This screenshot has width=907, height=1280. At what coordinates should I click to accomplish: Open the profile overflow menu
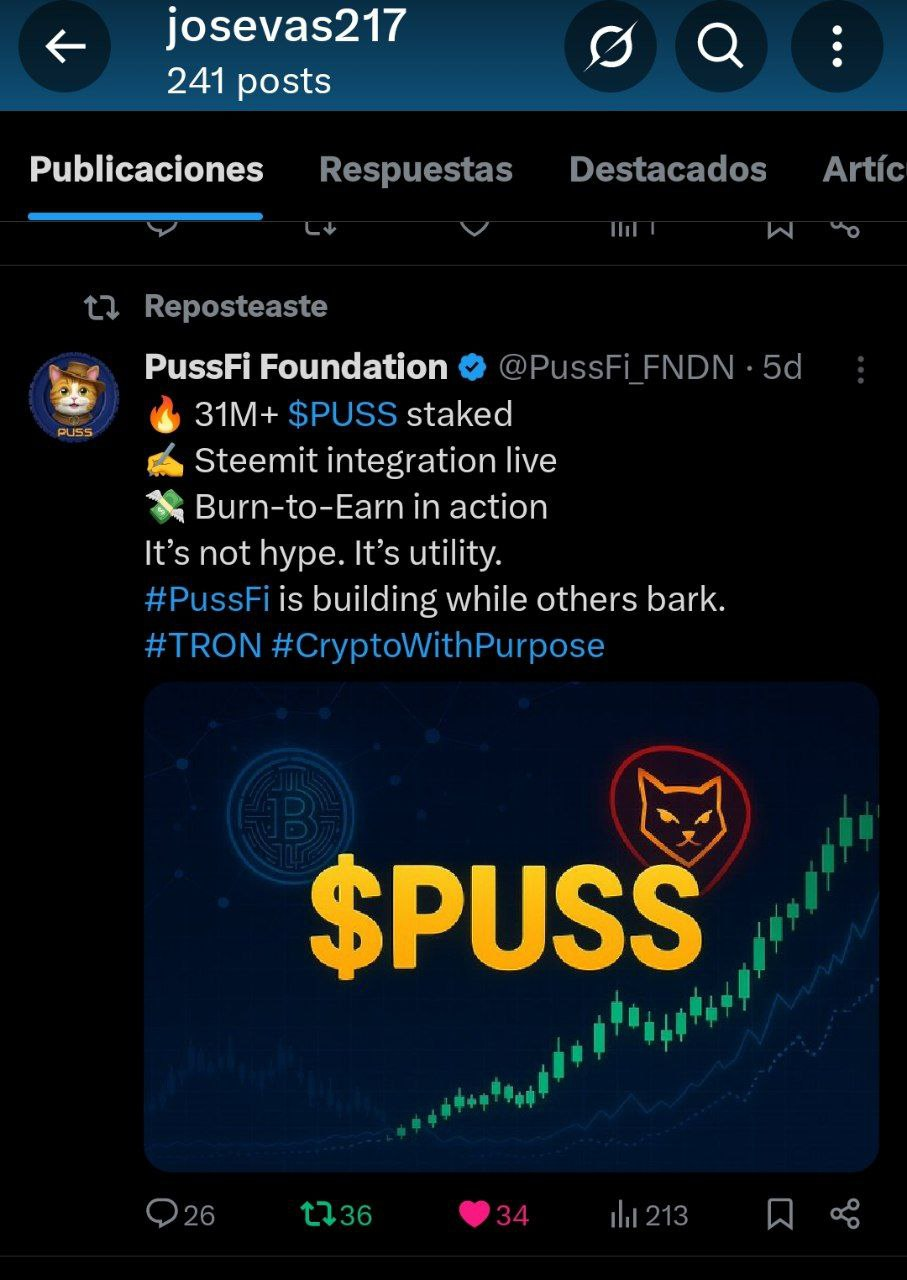837,46
